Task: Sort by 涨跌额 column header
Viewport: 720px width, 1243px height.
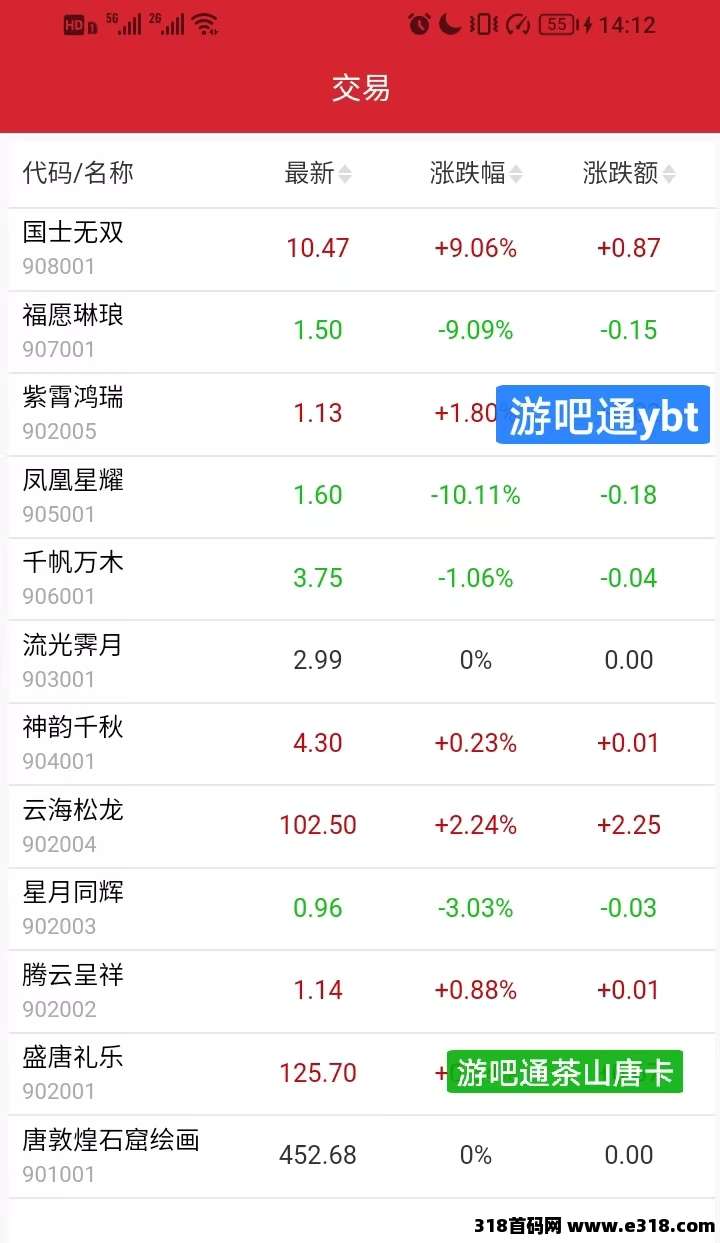Action: pos(629,174)
